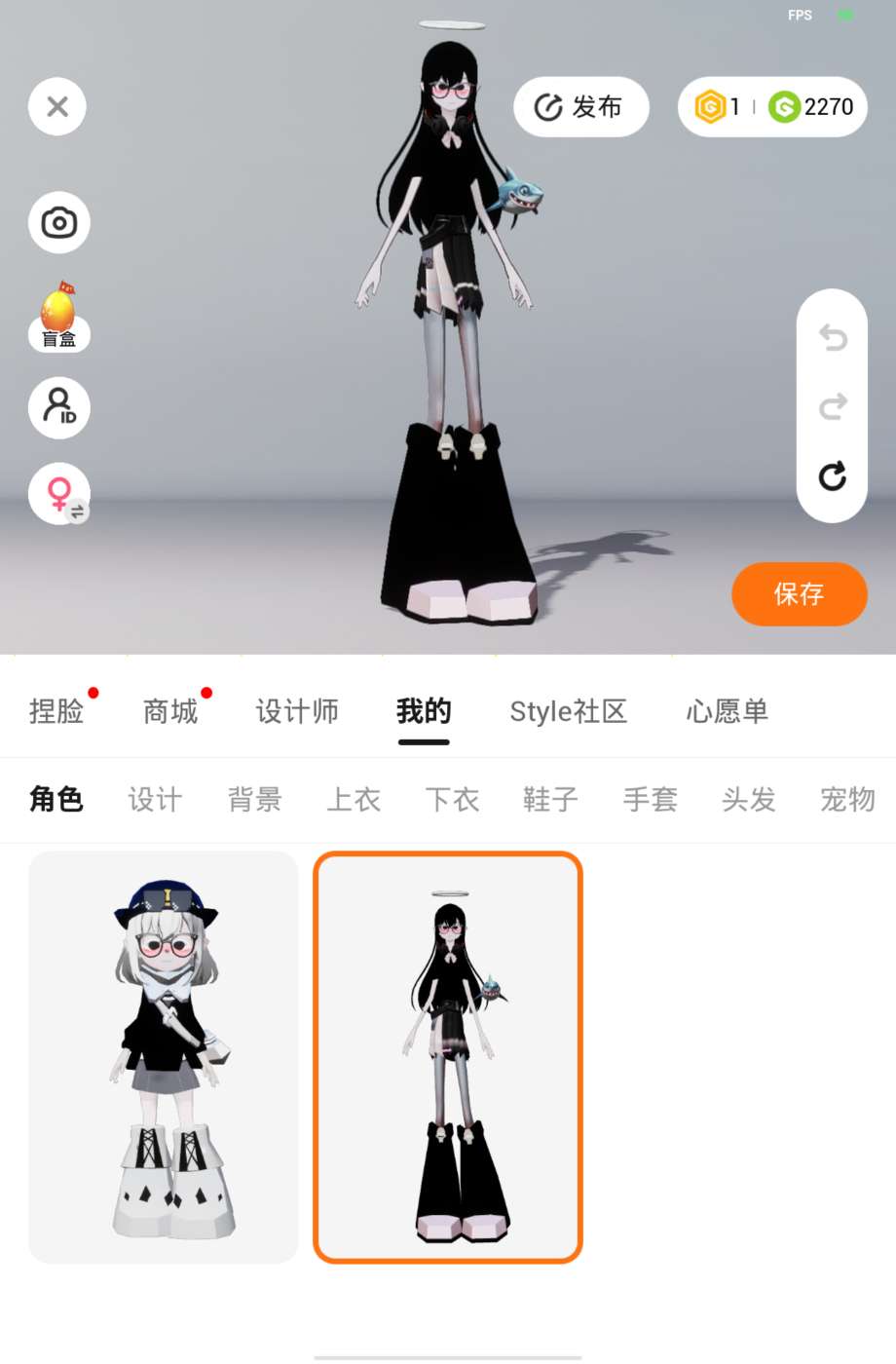This screenshot has height=1364, width=896.
Task: Switch to the 捏脸 tab
Action: (56, 711)
